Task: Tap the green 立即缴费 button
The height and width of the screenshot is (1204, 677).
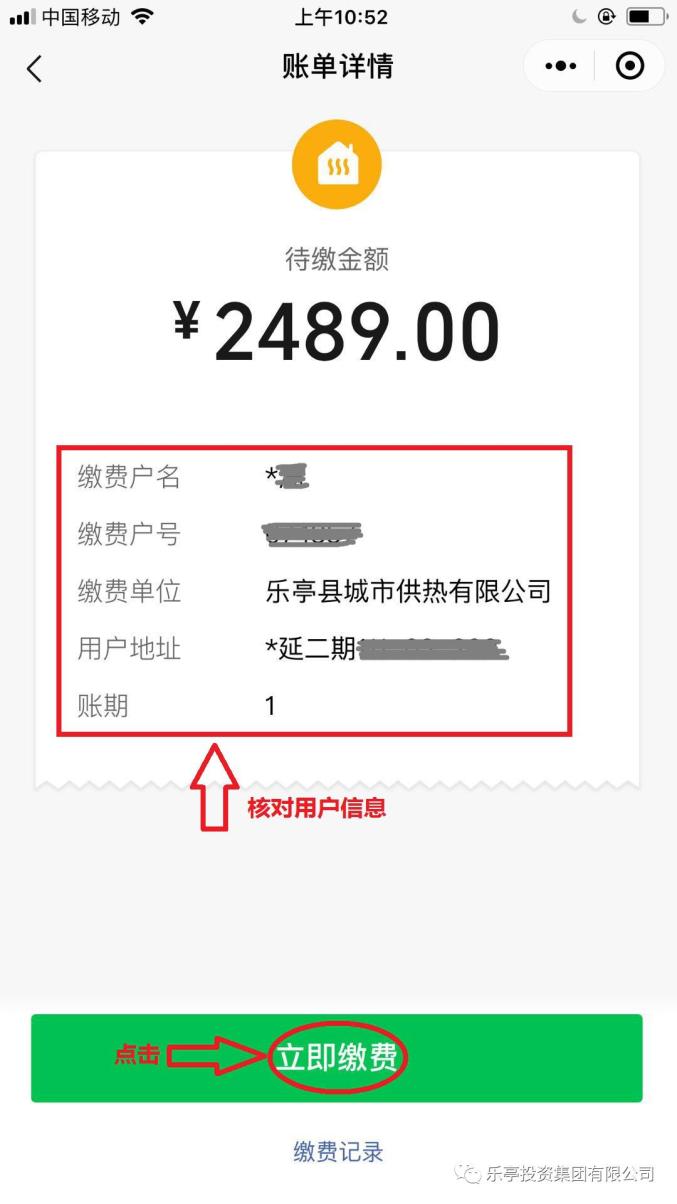Action: (337, 1058)
